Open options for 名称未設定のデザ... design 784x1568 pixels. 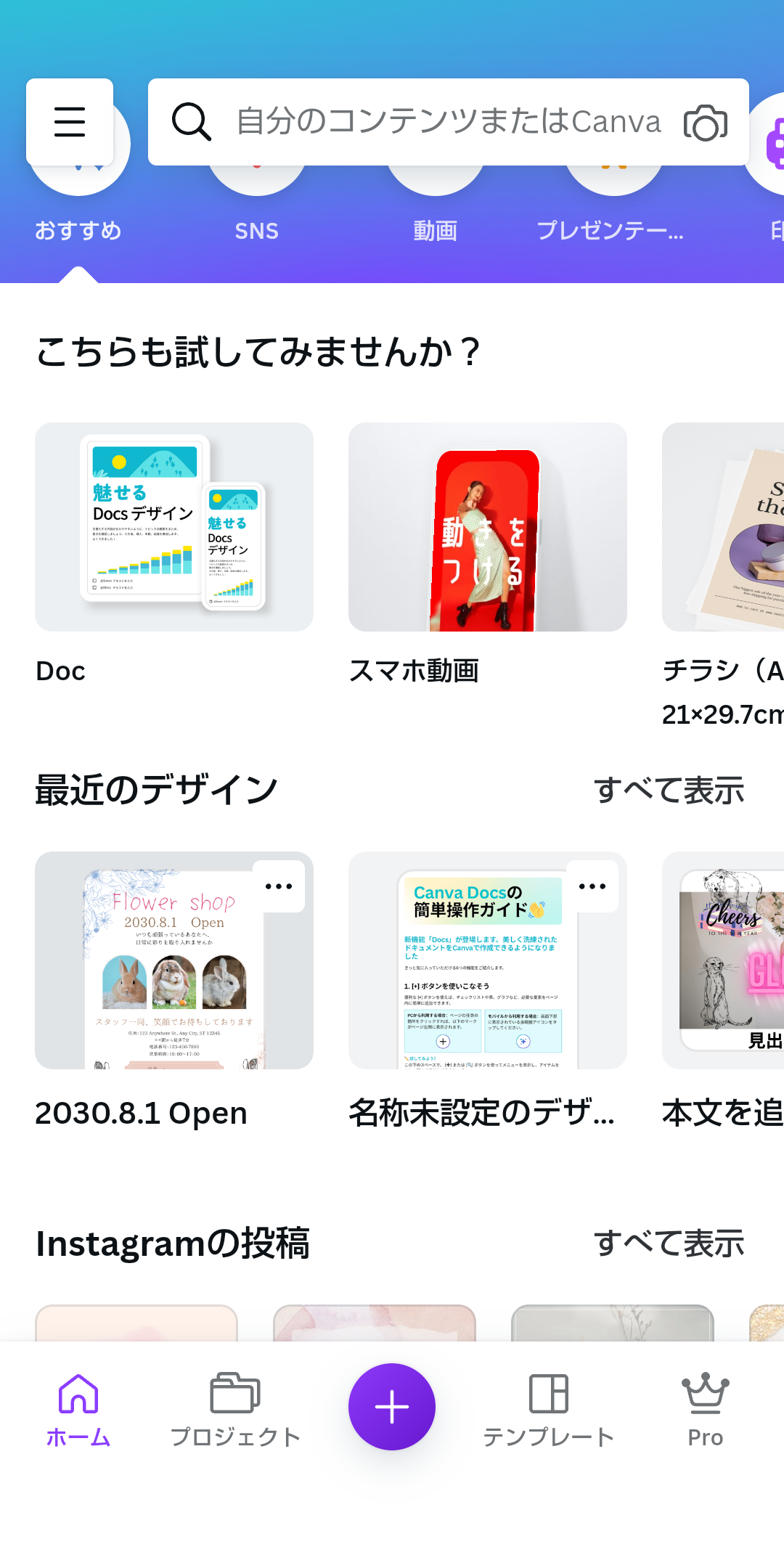592,886
